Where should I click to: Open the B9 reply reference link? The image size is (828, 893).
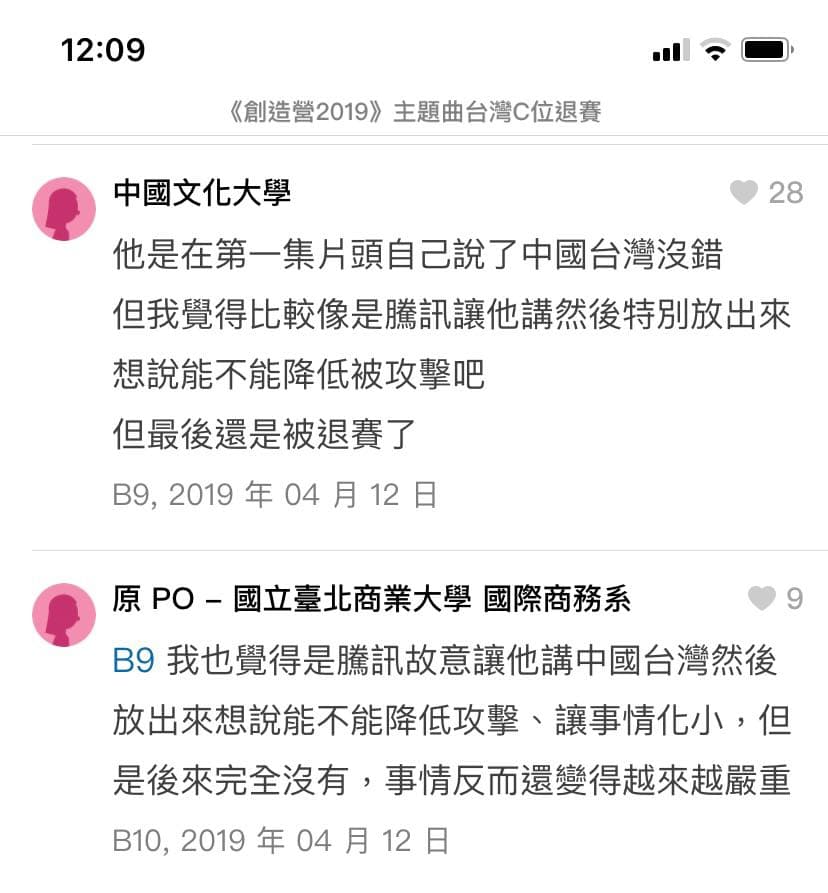(133, 661)
